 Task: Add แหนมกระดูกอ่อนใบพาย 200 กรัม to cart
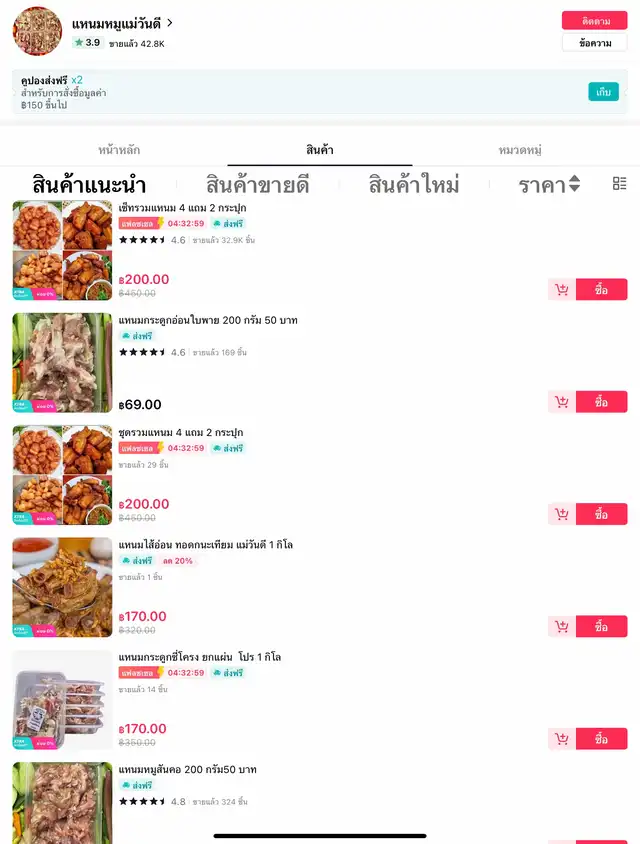562,402
